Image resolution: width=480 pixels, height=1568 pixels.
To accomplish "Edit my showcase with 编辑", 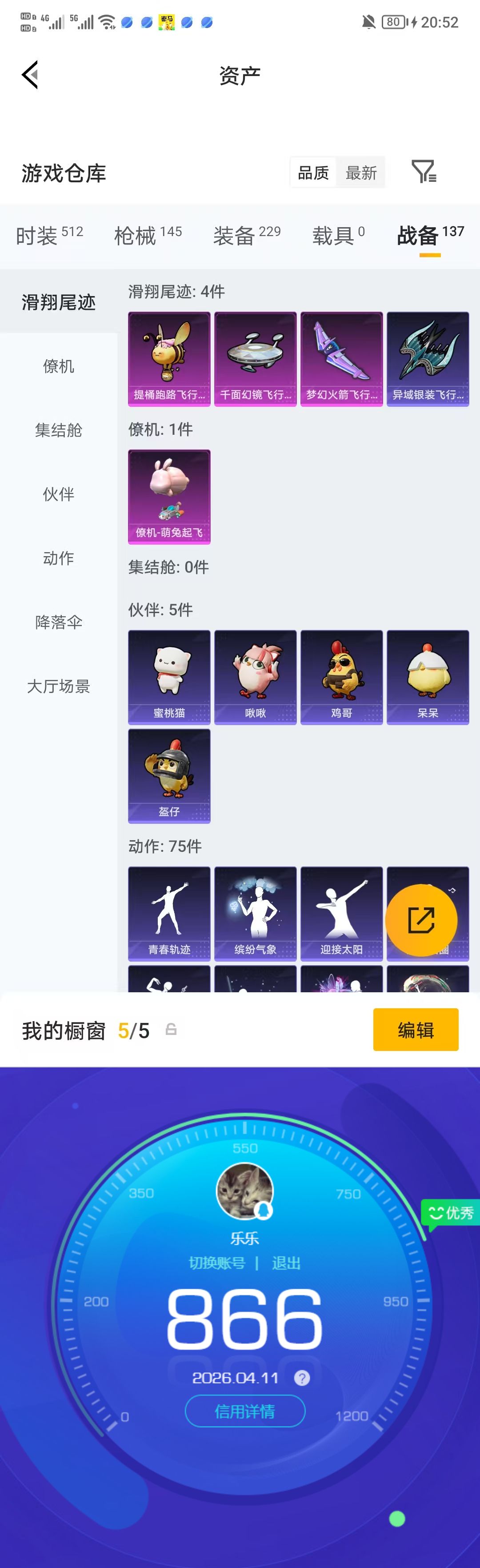I will click(416, 1030).
